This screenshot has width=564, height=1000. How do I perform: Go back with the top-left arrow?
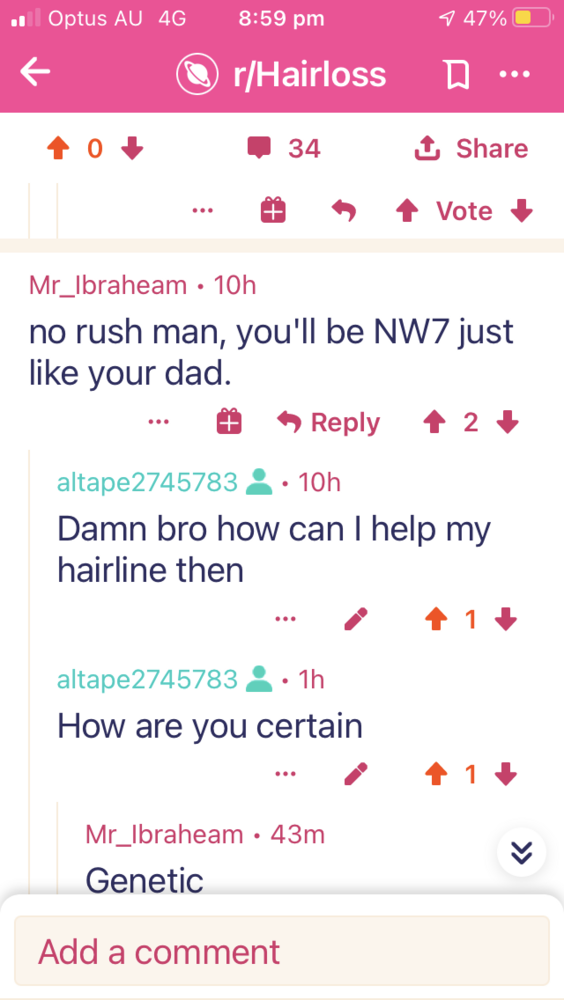[35, 73]
